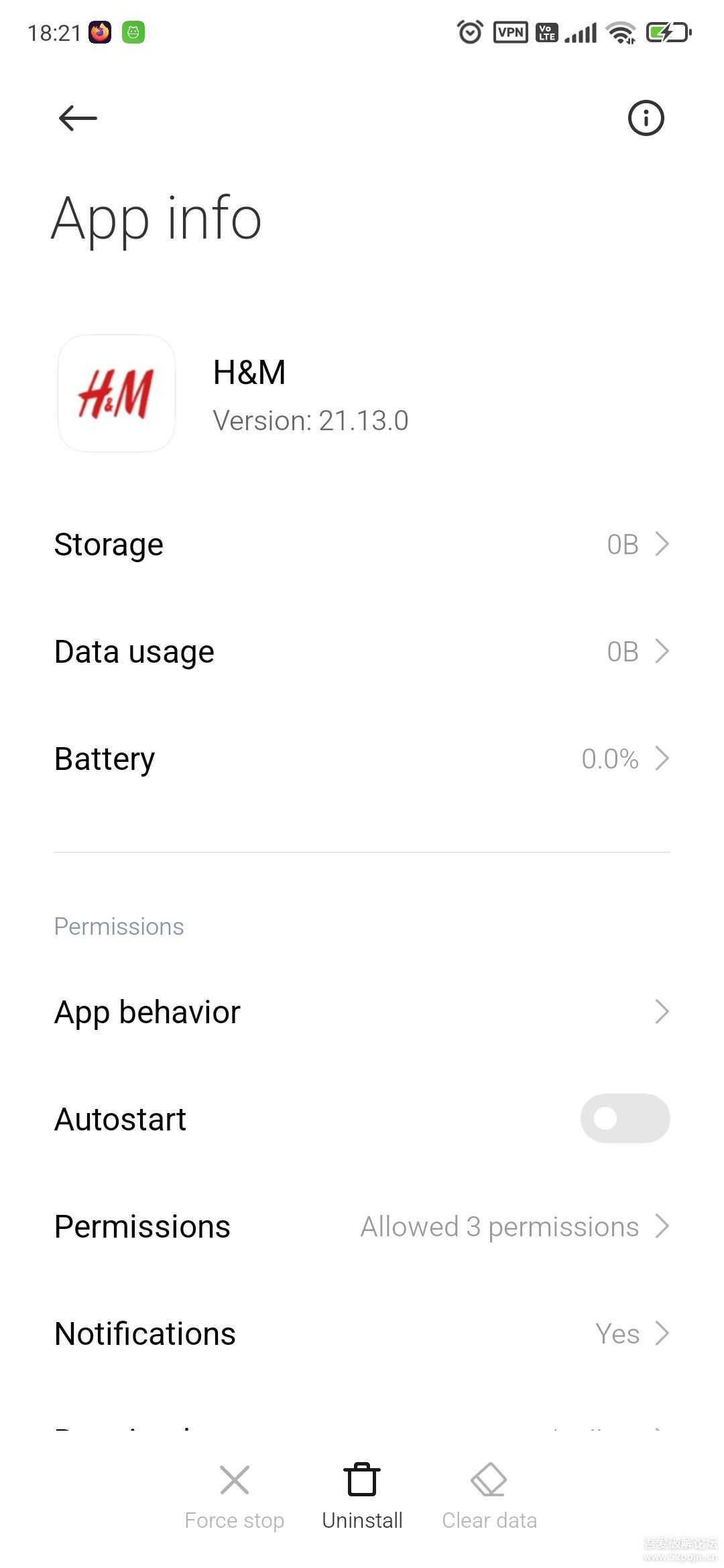Tap the VPN indicator in the status bar

pos(511,31)
